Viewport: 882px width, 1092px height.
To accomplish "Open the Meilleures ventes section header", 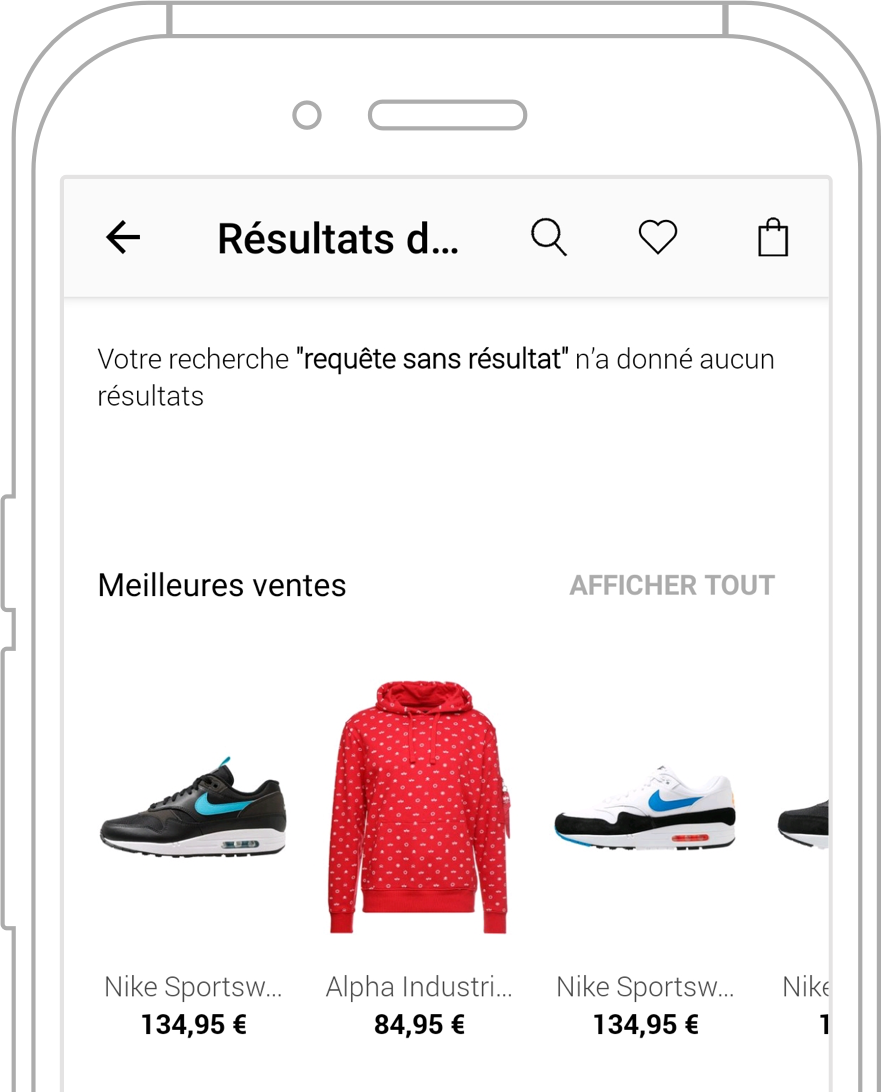I will tap(221, 585).
